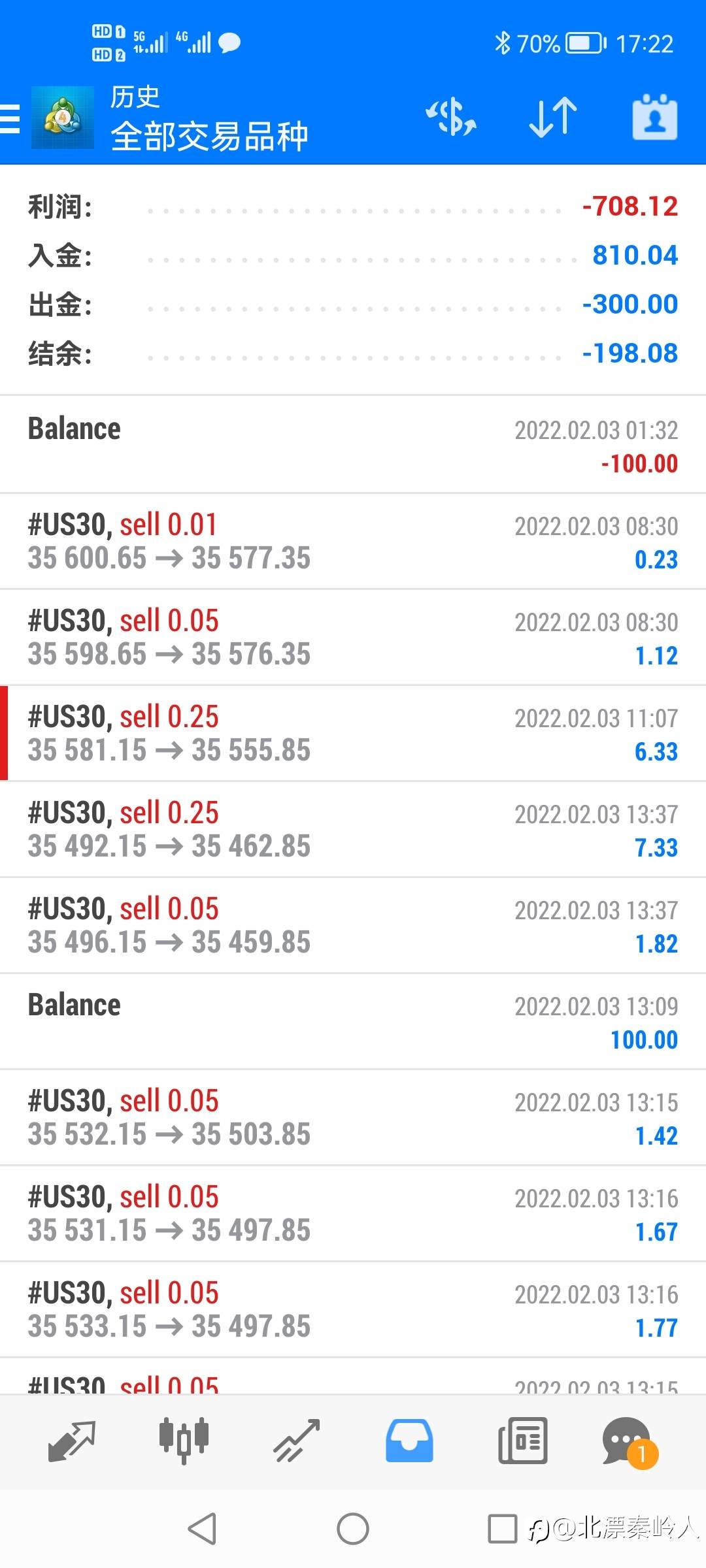Open the trade with profit 1.42
This screenshot has width=706, height=1568.
[x=353, y=1118]
